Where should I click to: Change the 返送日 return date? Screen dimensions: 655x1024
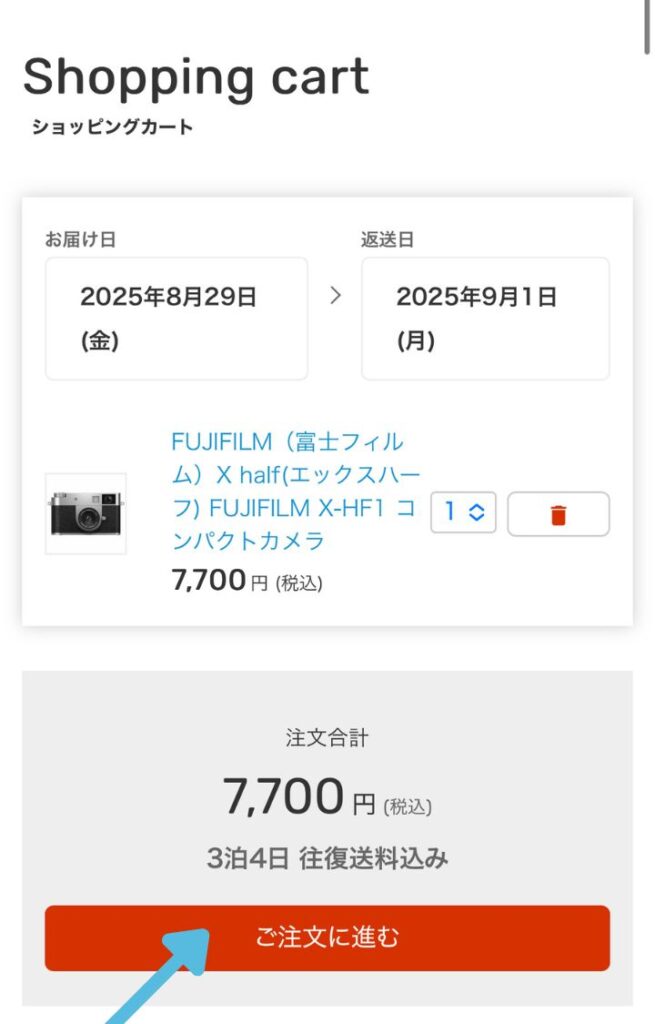tap(485, 318)
